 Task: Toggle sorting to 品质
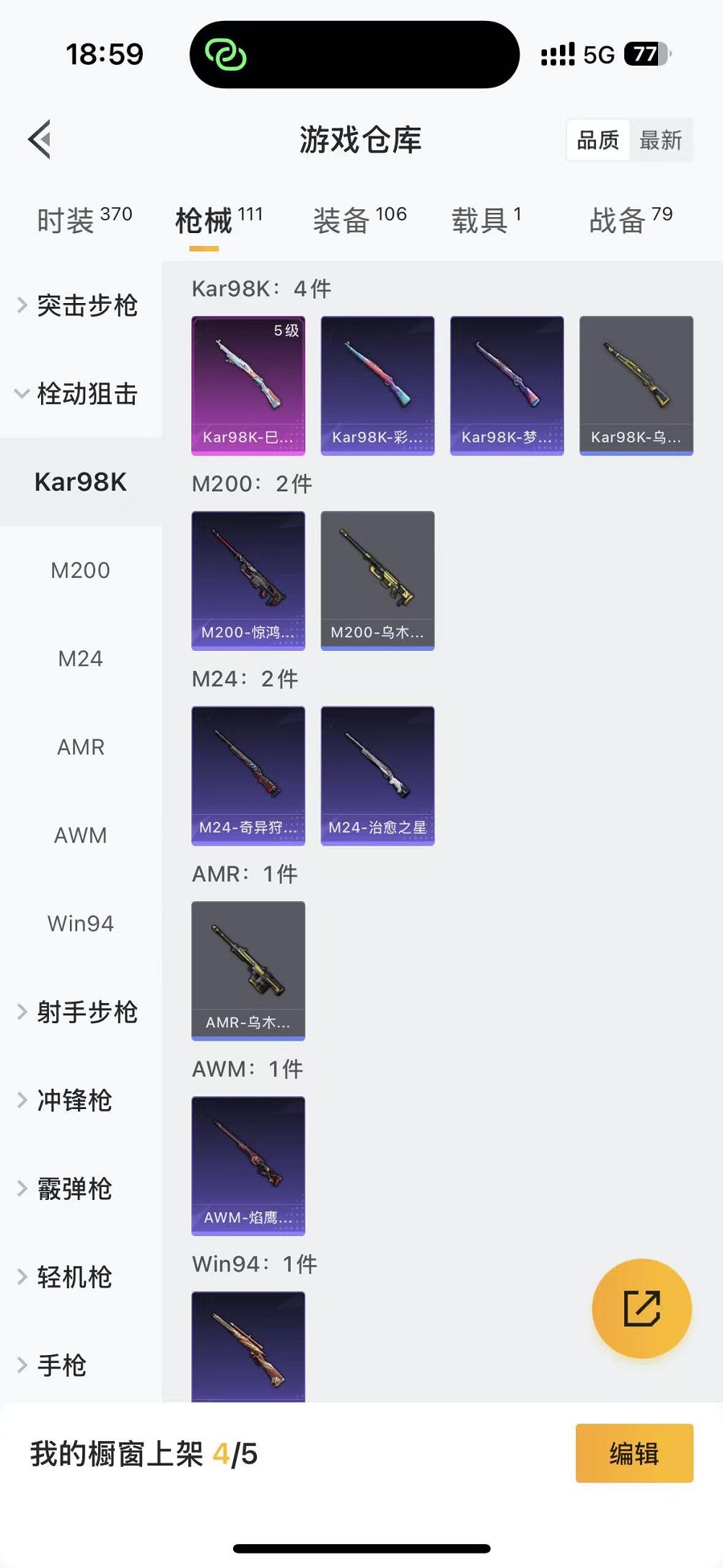point(597,140)
